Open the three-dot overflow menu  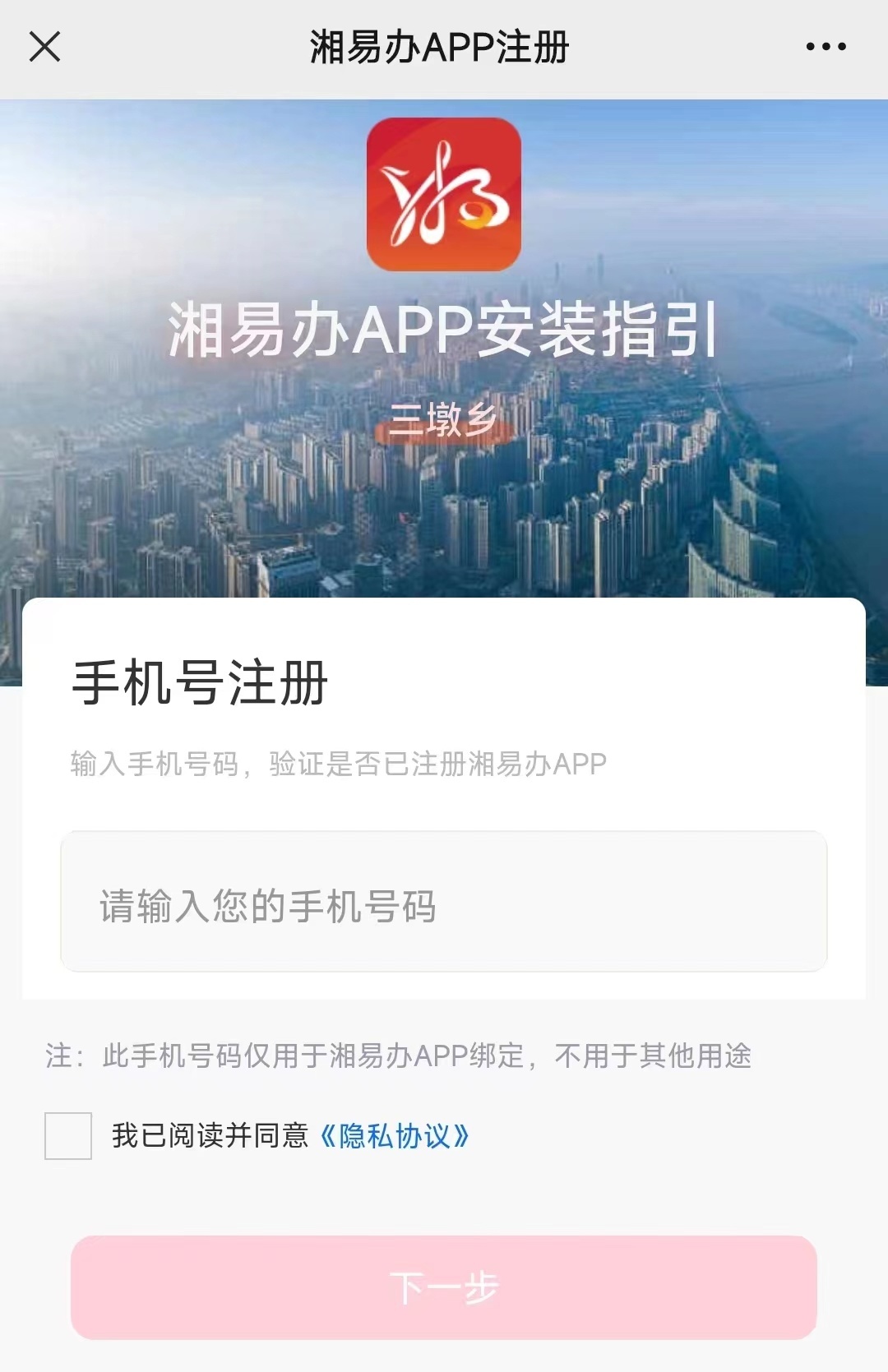[826, 47]
